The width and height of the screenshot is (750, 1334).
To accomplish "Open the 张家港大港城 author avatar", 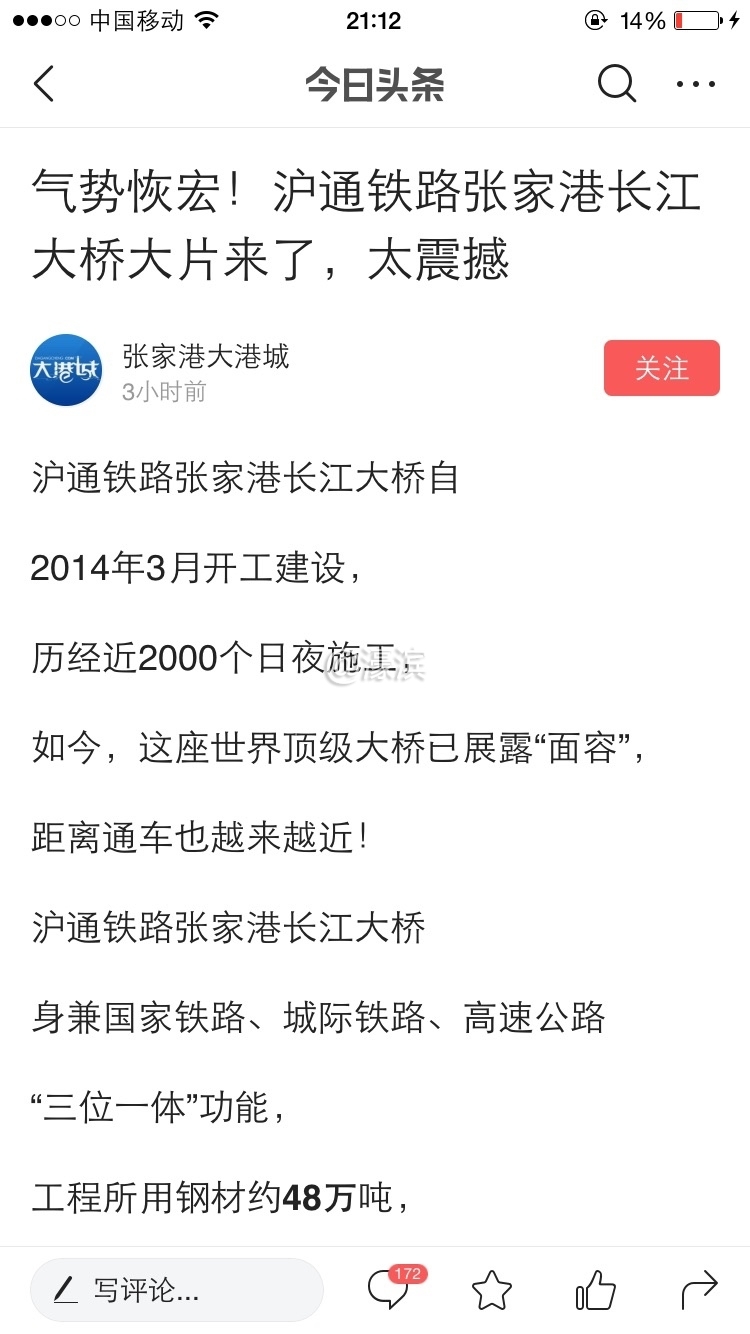I will coord(66,370).
